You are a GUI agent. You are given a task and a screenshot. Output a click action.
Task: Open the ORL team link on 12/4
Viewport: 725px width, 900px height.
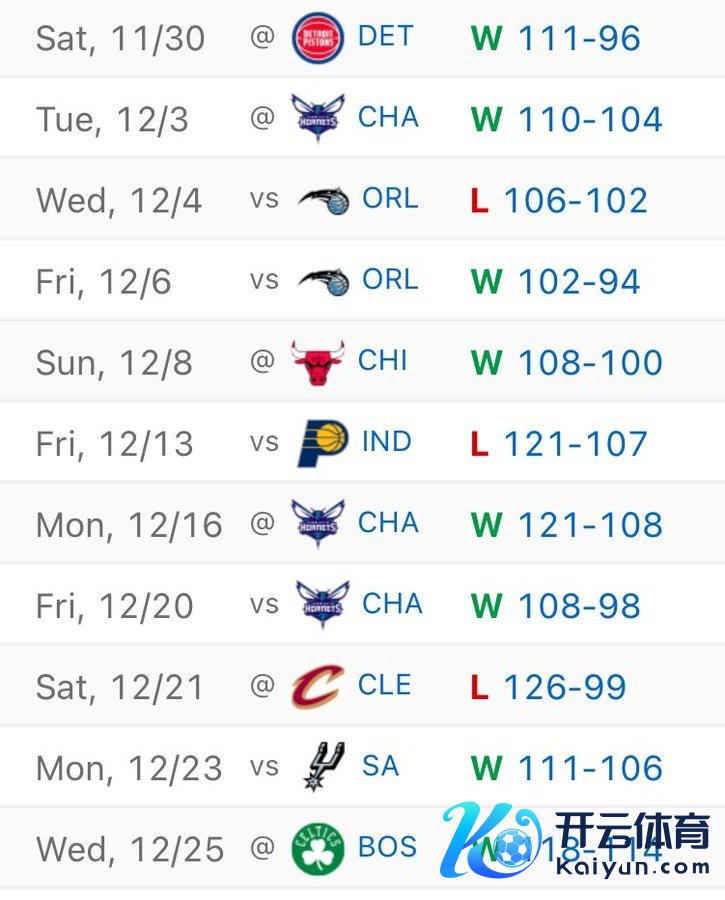pyautogui.click(x=390, y=199)
